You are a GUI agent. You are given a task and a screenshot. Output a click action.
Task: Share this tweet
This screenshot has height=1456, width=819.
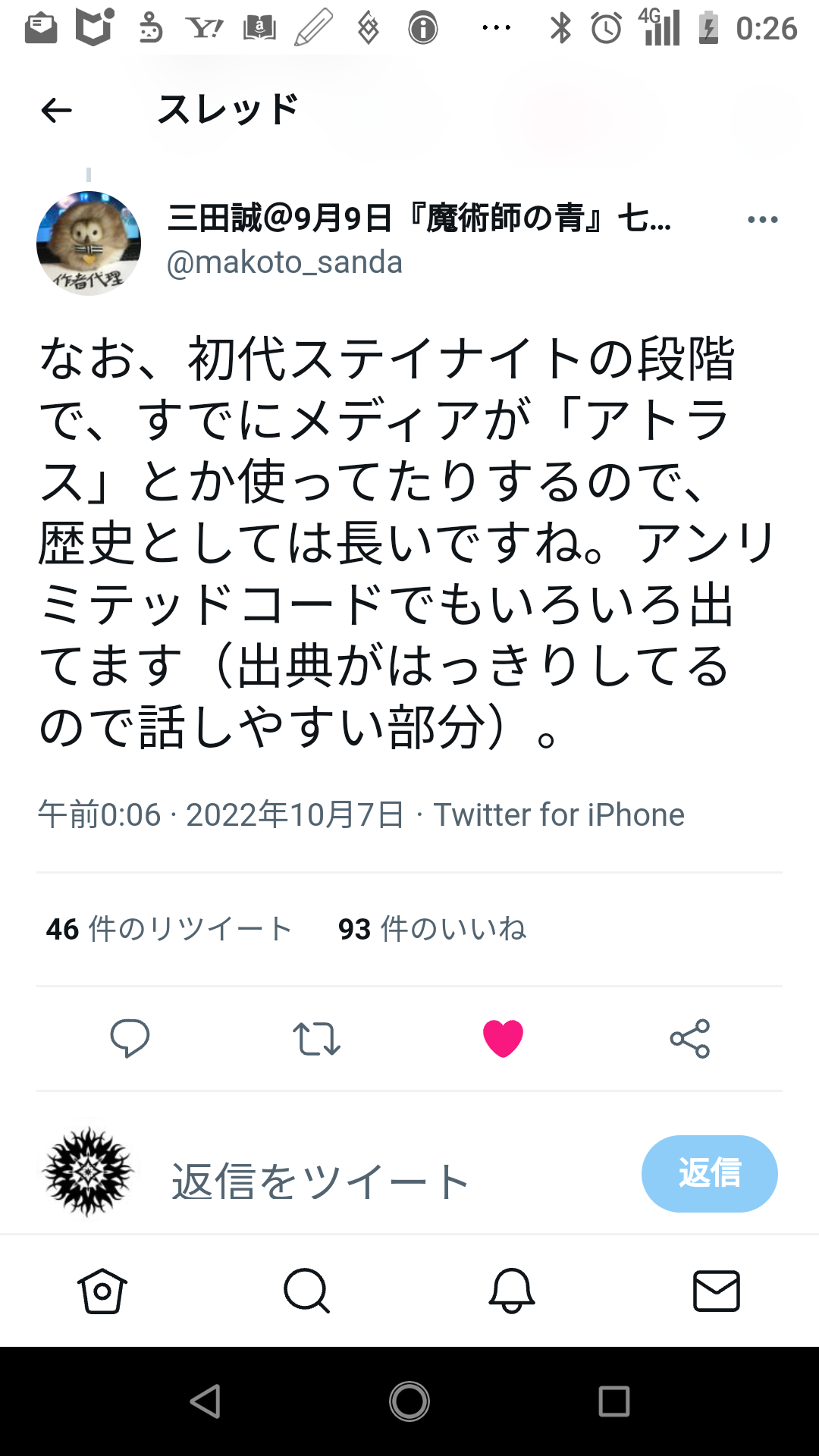click(x=689, y=1038)
